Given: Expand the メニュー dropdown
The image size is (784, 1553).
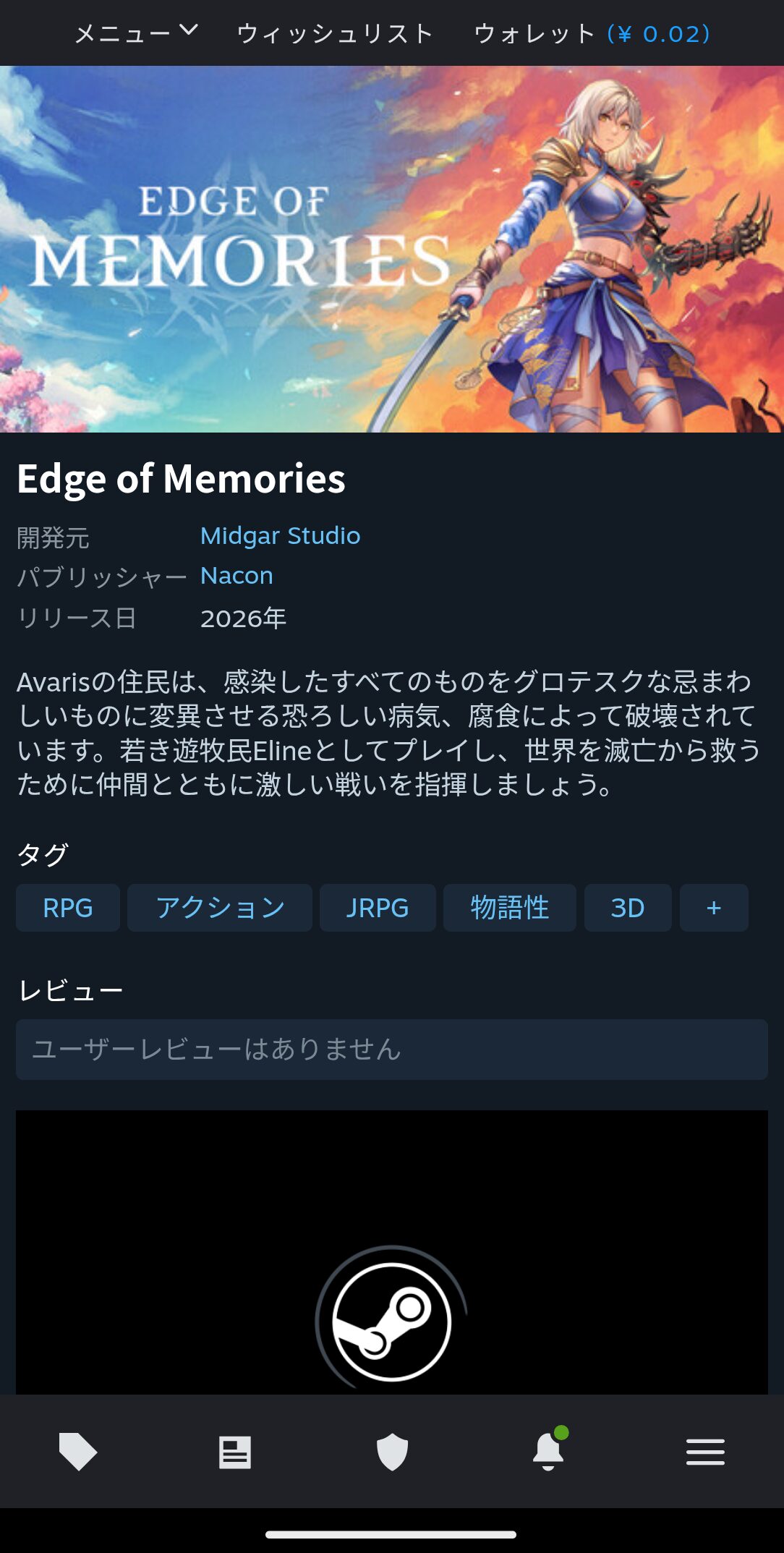Looking at the screenshot, I should [x=136, y=33].
